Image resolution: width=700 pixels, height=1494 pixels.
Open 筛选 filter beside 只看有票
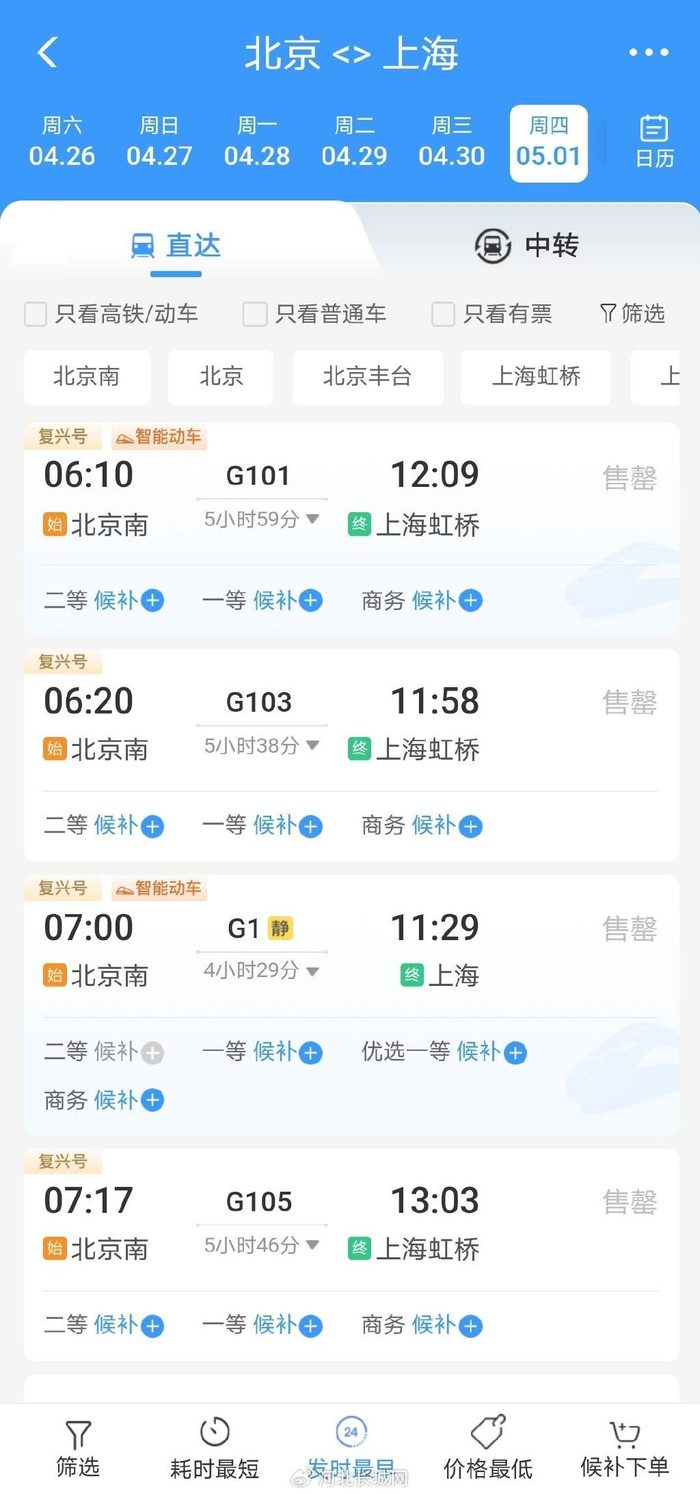632,314
